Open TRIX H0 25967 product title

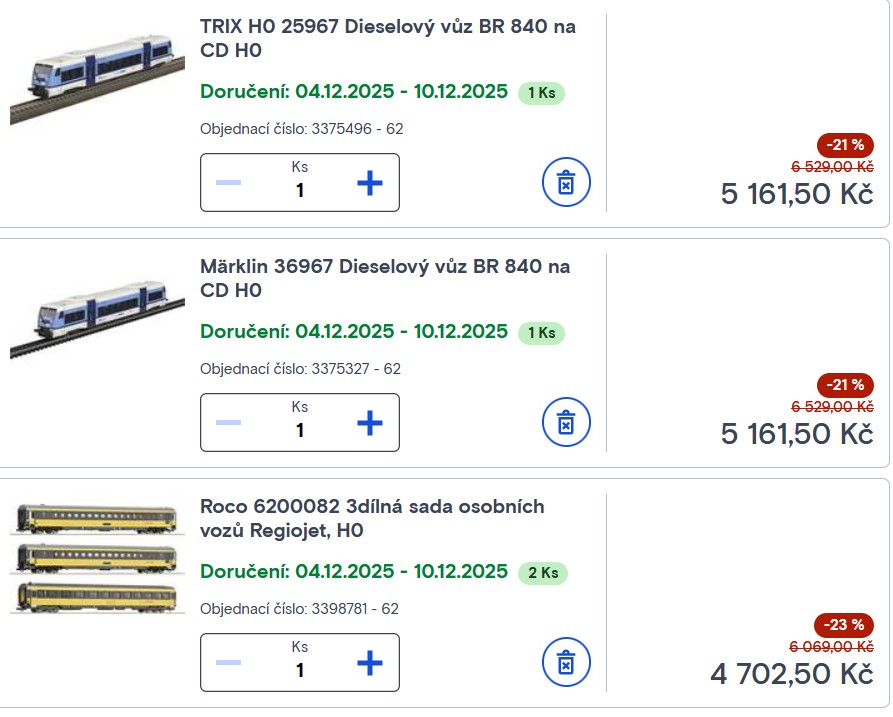coord(388,38)
